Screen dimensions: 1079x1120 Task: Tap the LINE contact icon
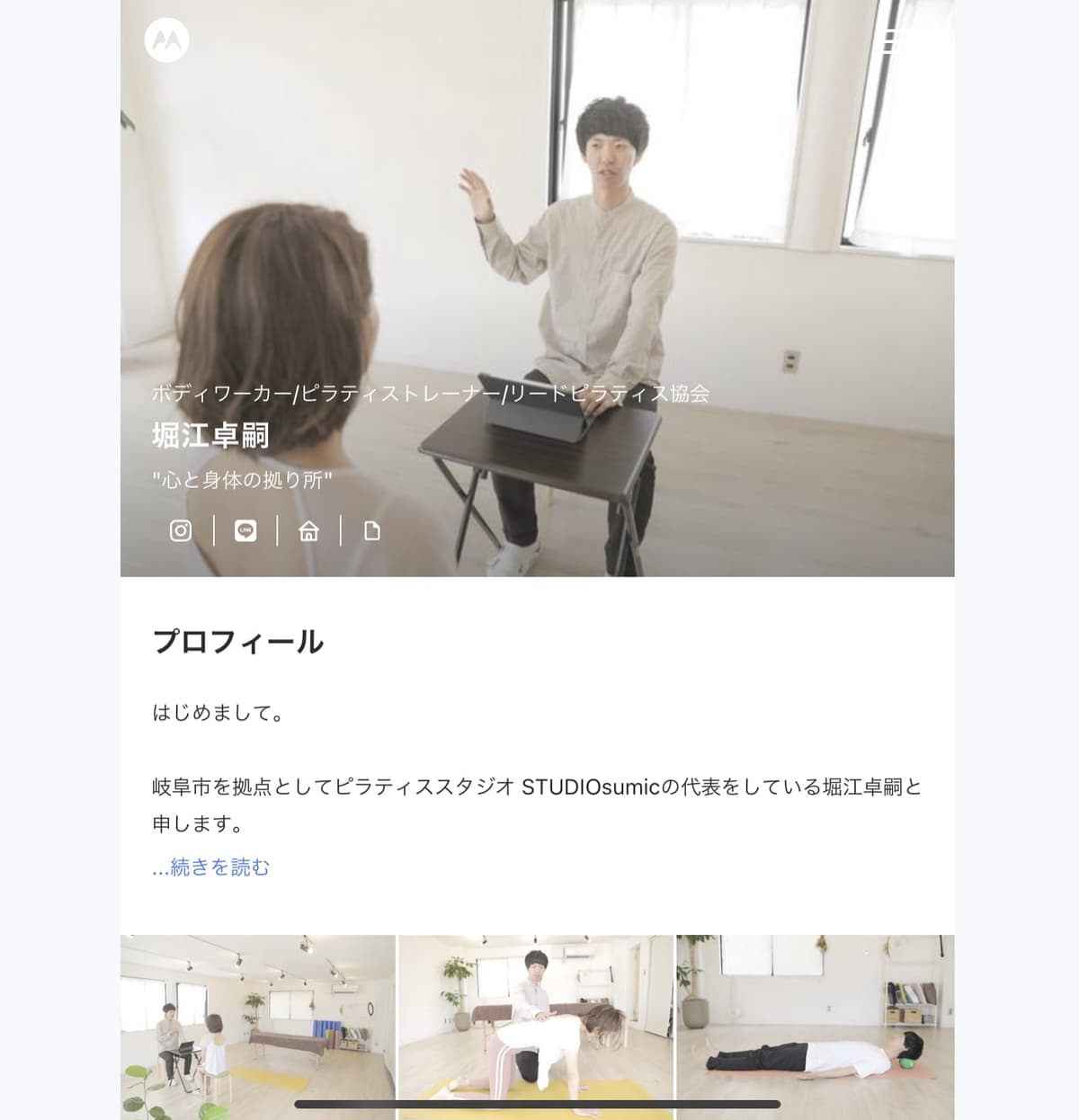click(245, 531)
